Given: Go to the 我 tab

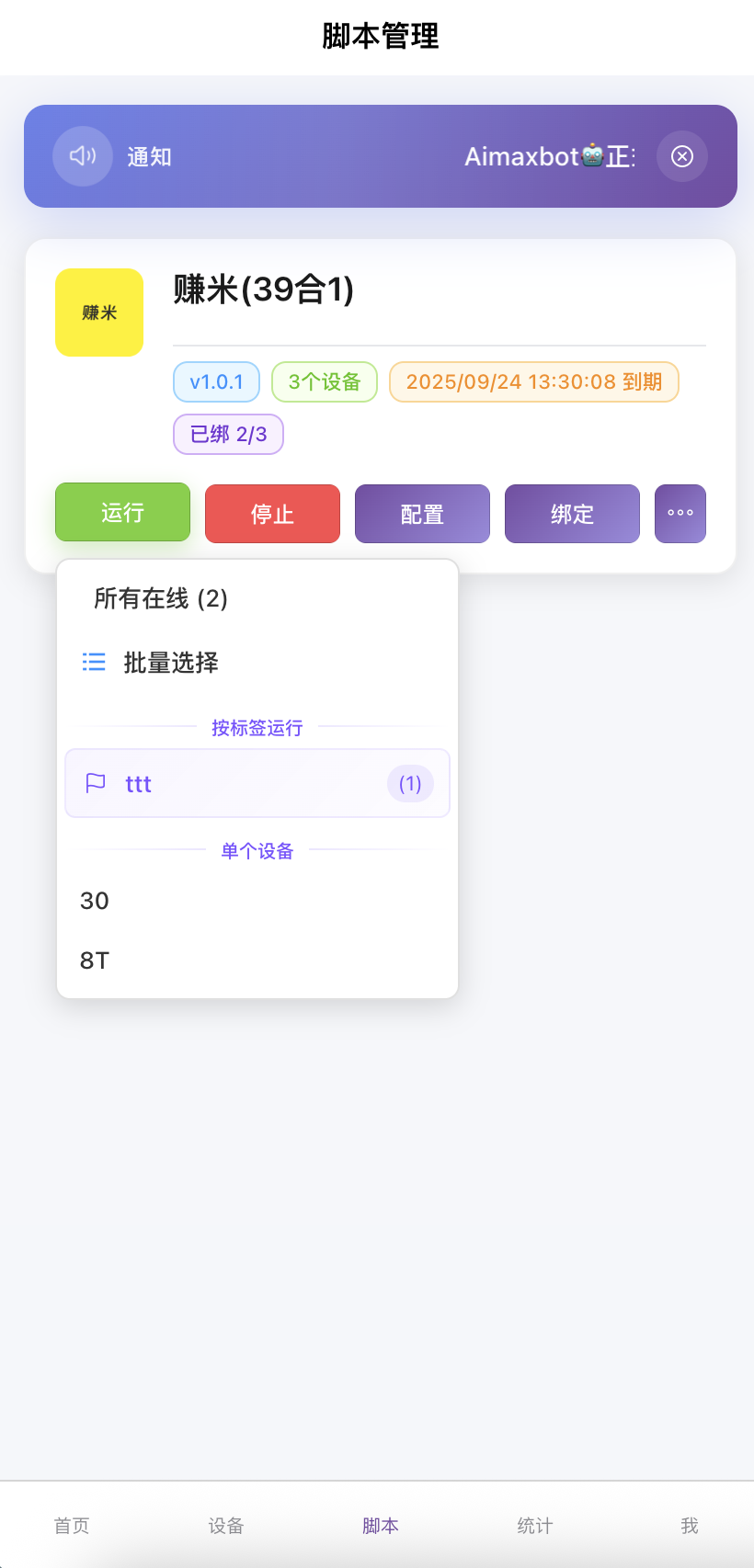Looking at the screenshot, I should 690,1526.
